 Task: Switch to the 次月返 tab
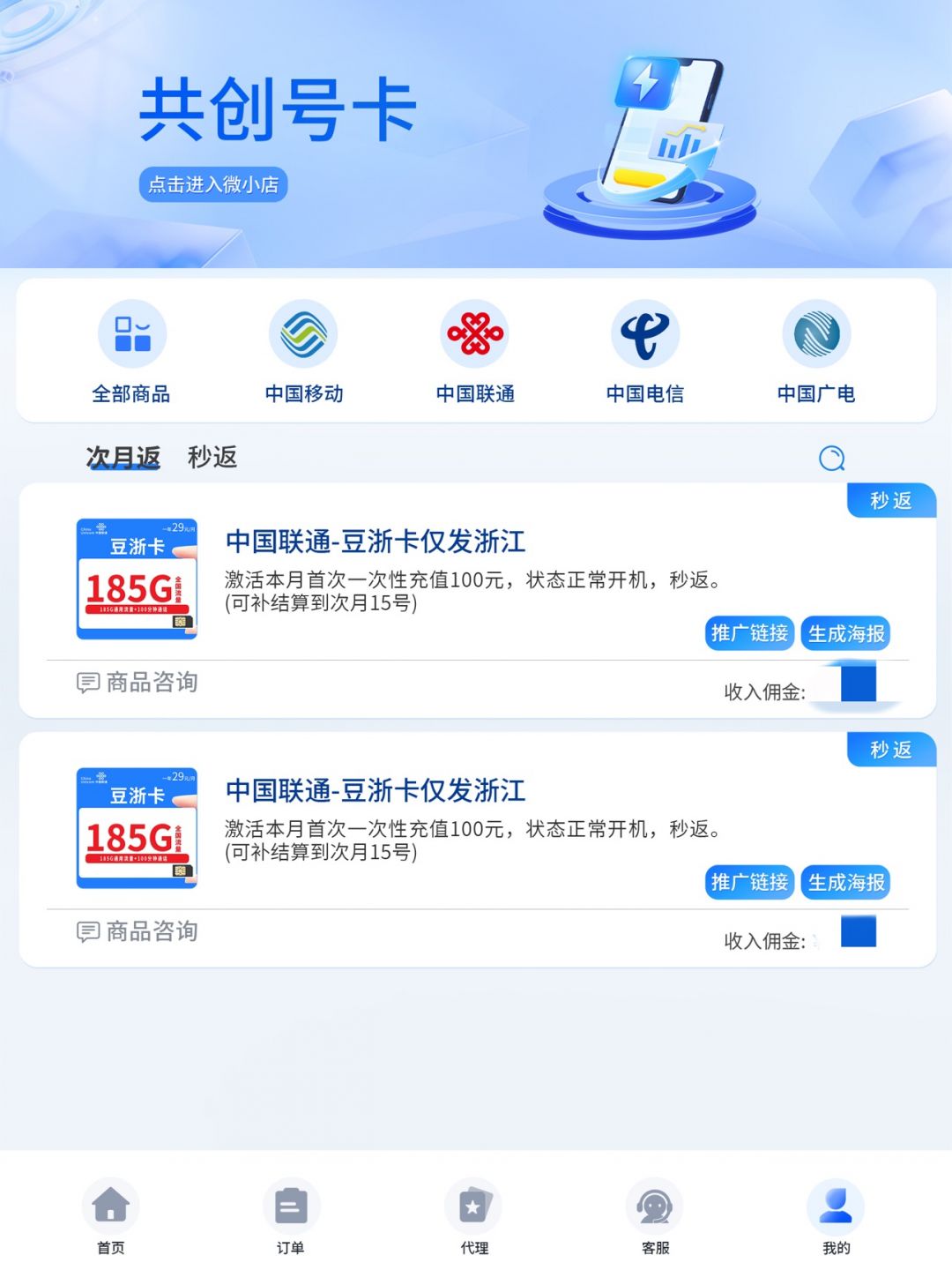(123, 457)
